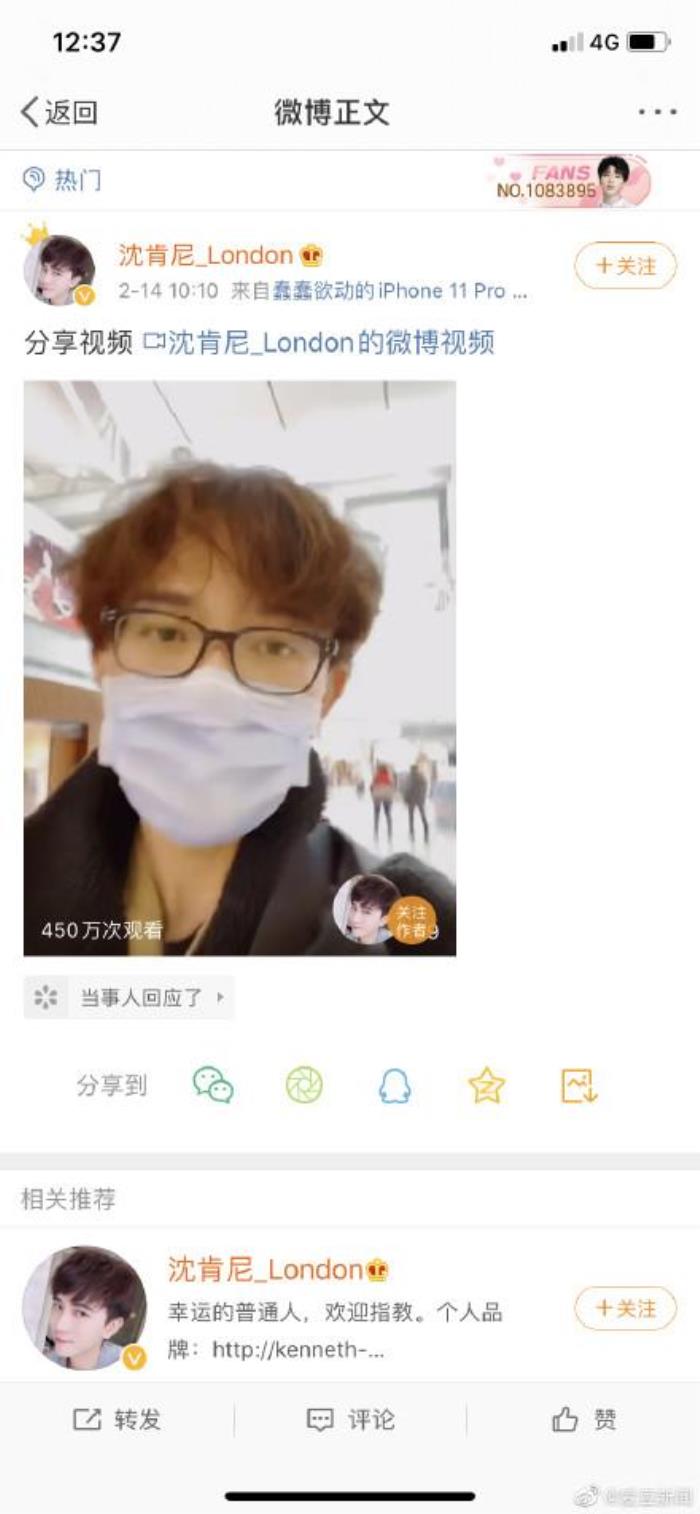The image size is (700, 1514).
Task: Go back with the 返回 arrow
Action: click(x=58, y=112)
